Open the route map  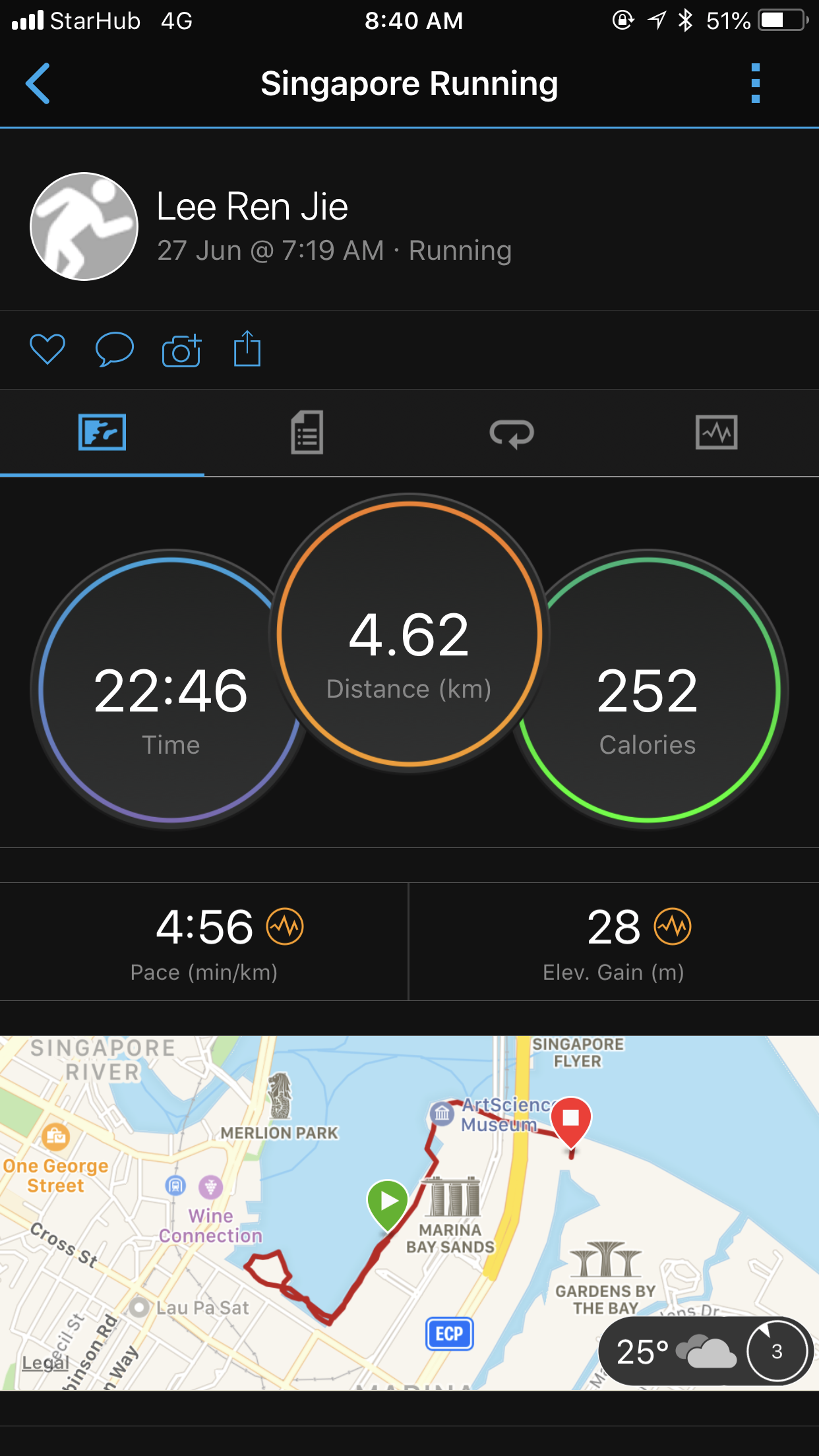click(409, 1213)
